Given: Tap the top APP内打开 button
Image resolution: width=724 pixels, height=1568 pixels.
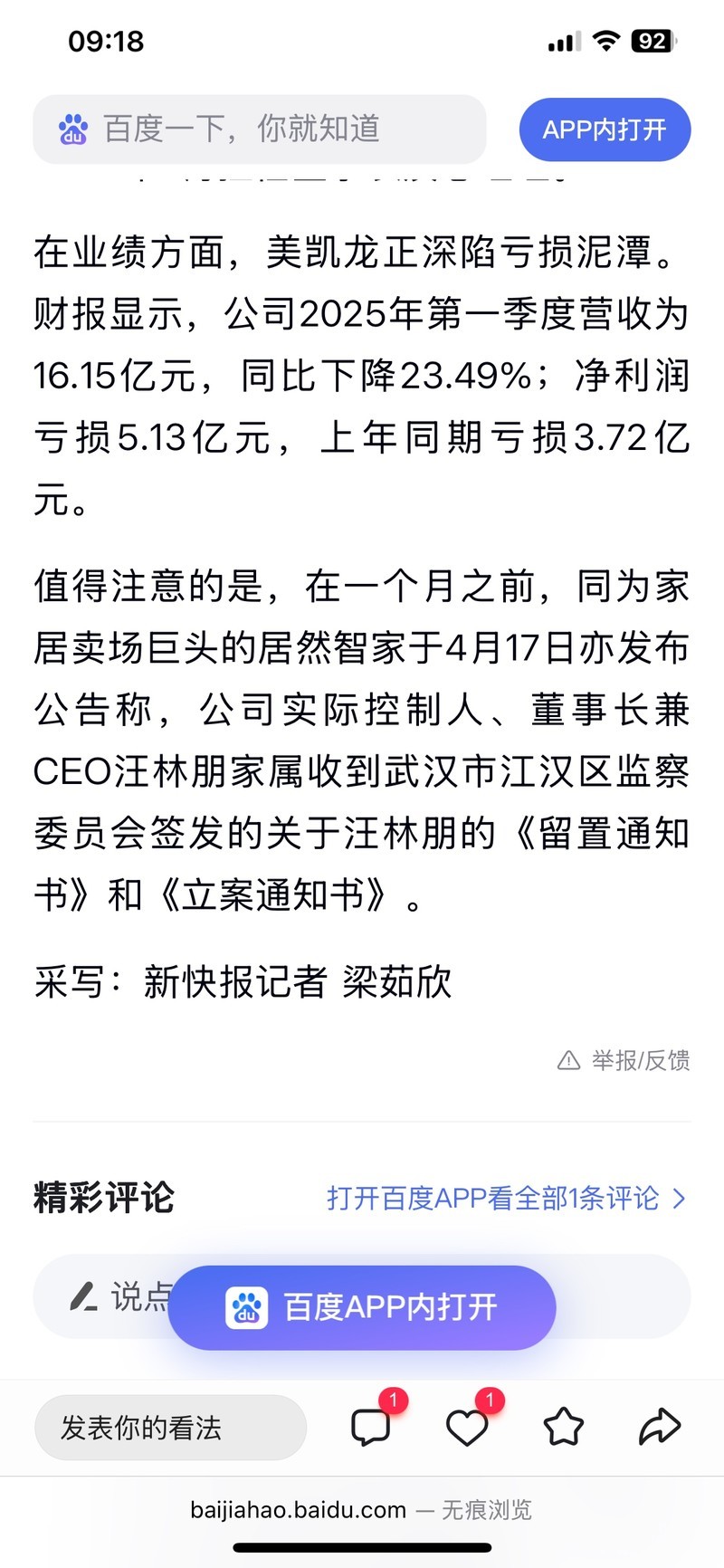Looking at the screenshot, I should coord(605,129).
